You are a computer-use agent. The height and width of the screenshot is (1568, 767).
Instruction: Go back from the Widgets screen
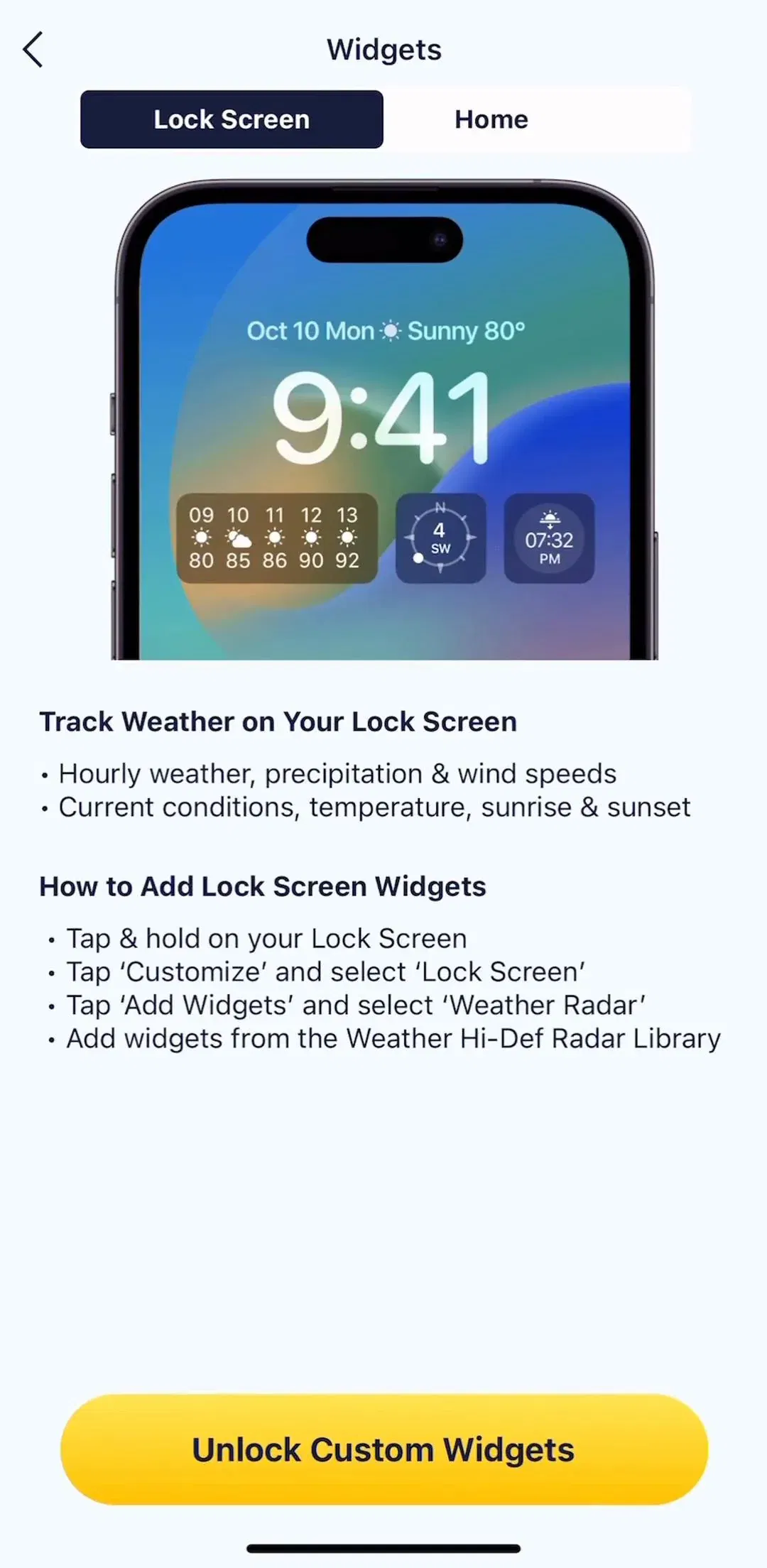(33, 50)
